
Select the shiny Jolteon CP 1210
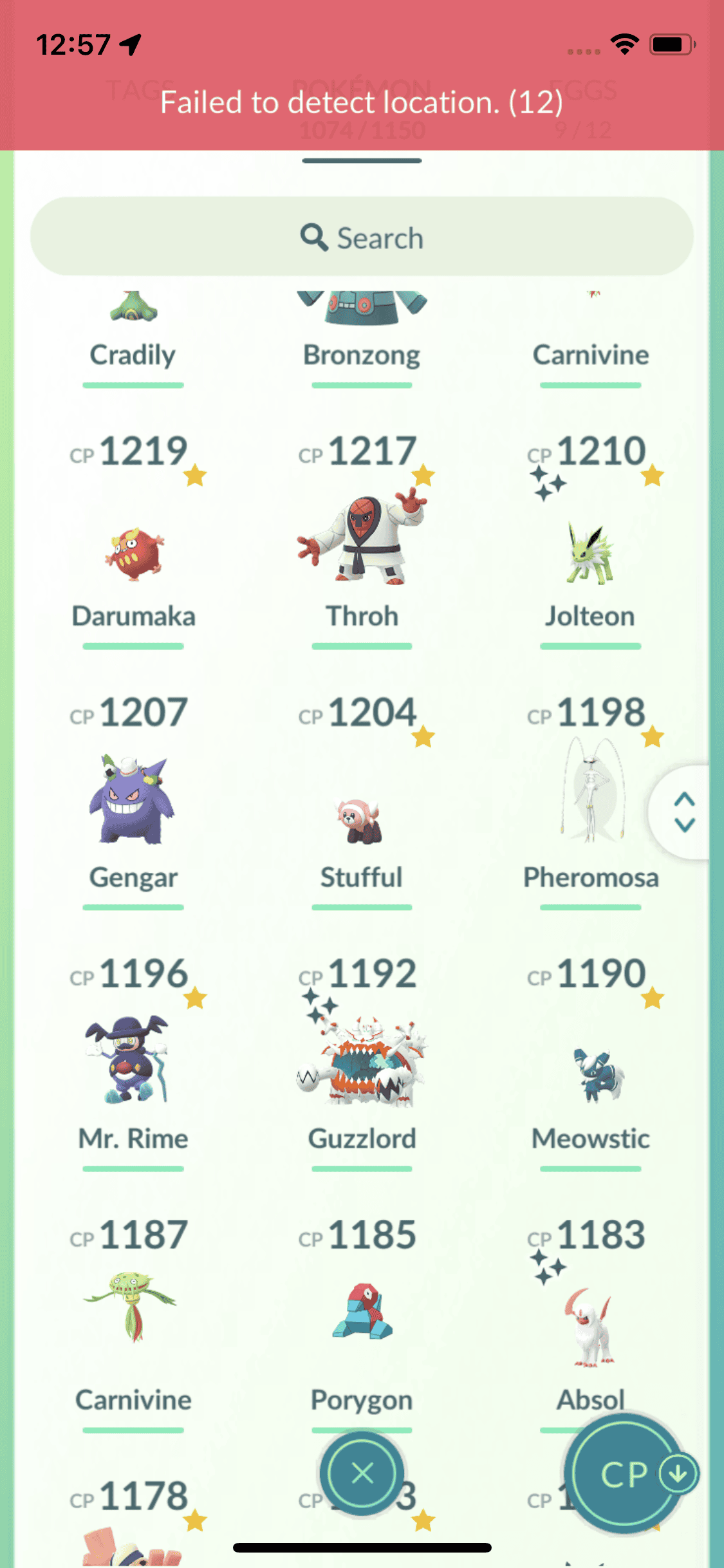click(590, 554)
